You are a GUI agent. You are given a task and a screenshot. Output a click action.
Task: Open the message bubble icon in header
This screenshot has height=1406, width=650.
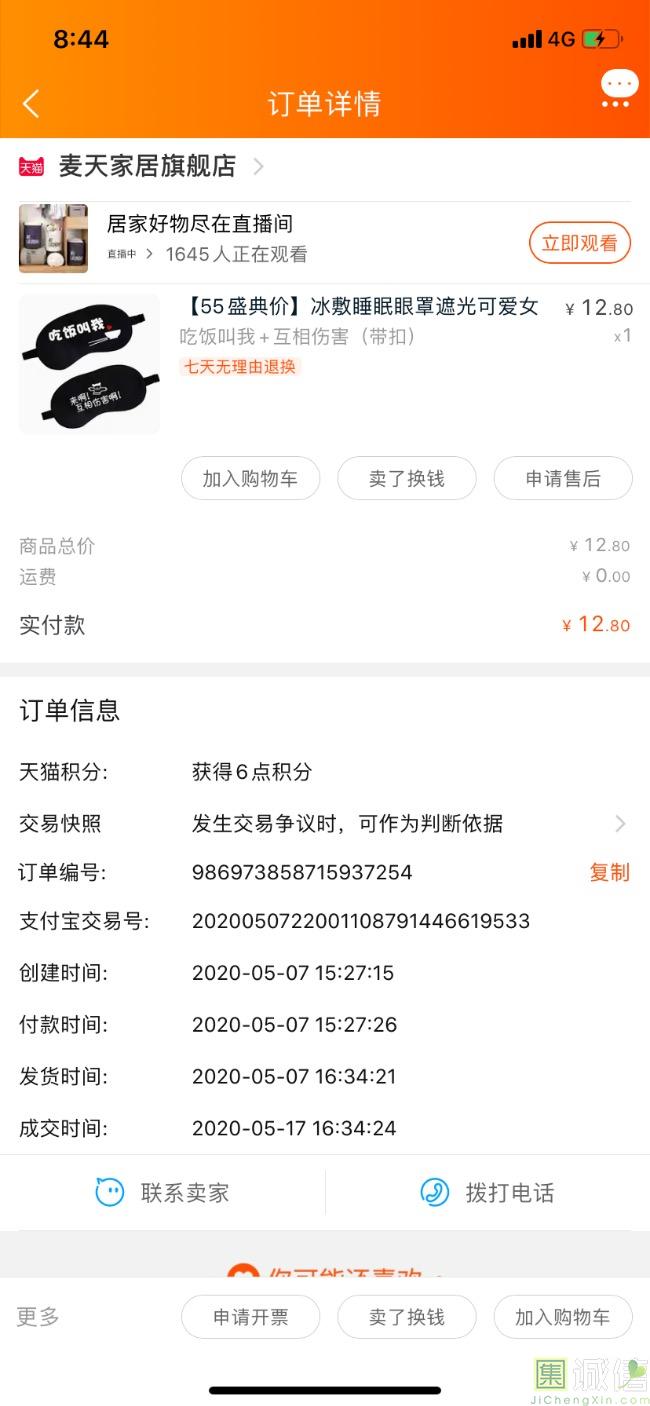(619, 88)
